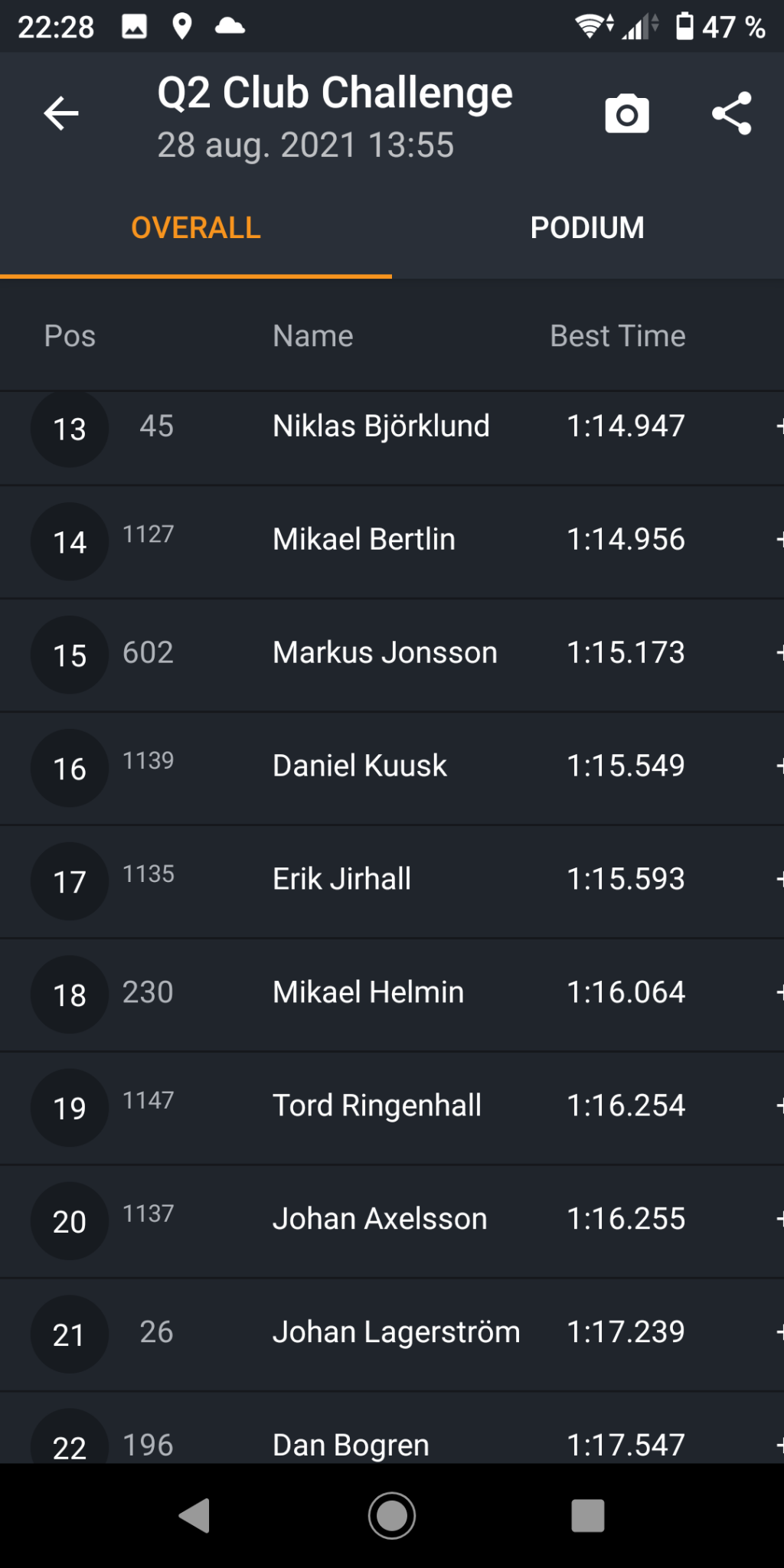Screen dimensions: 784x1568
Task: View Markus Jonsson's lap details
Action: click(x=392, y=655)
